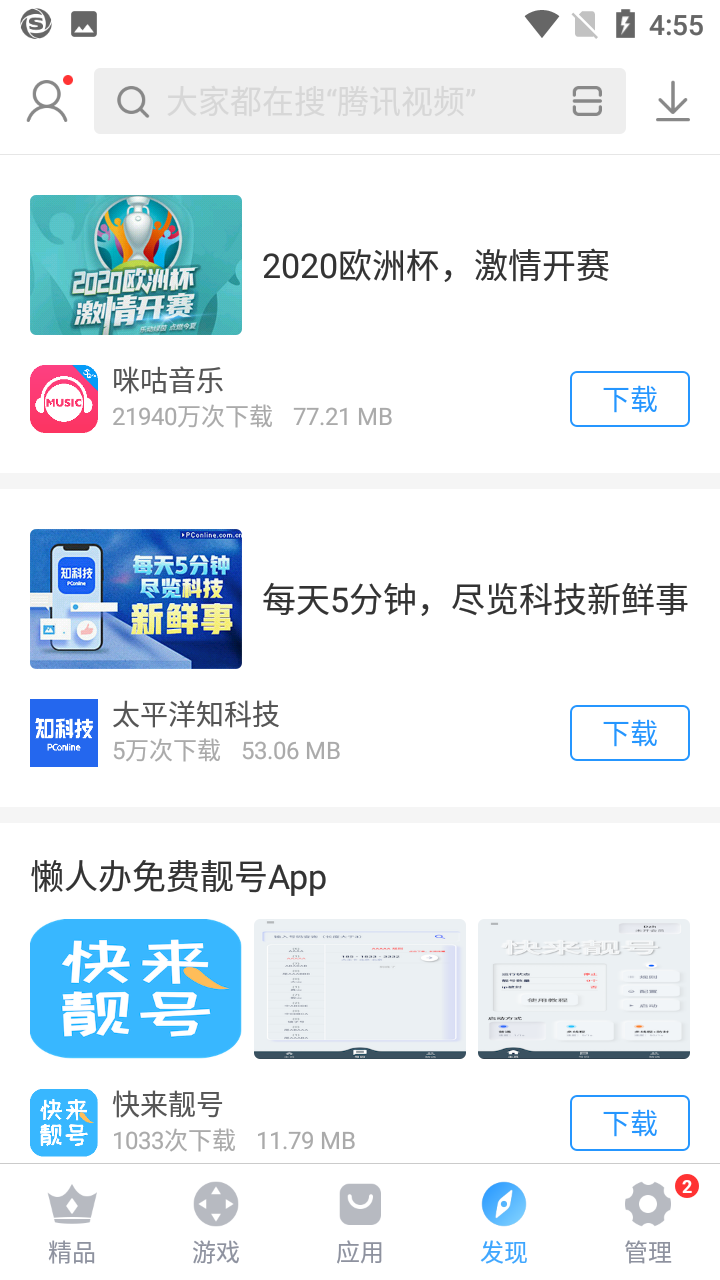Open the 每天5分钟 tech news banner
Screen dimensions: 720x1280
136,599
